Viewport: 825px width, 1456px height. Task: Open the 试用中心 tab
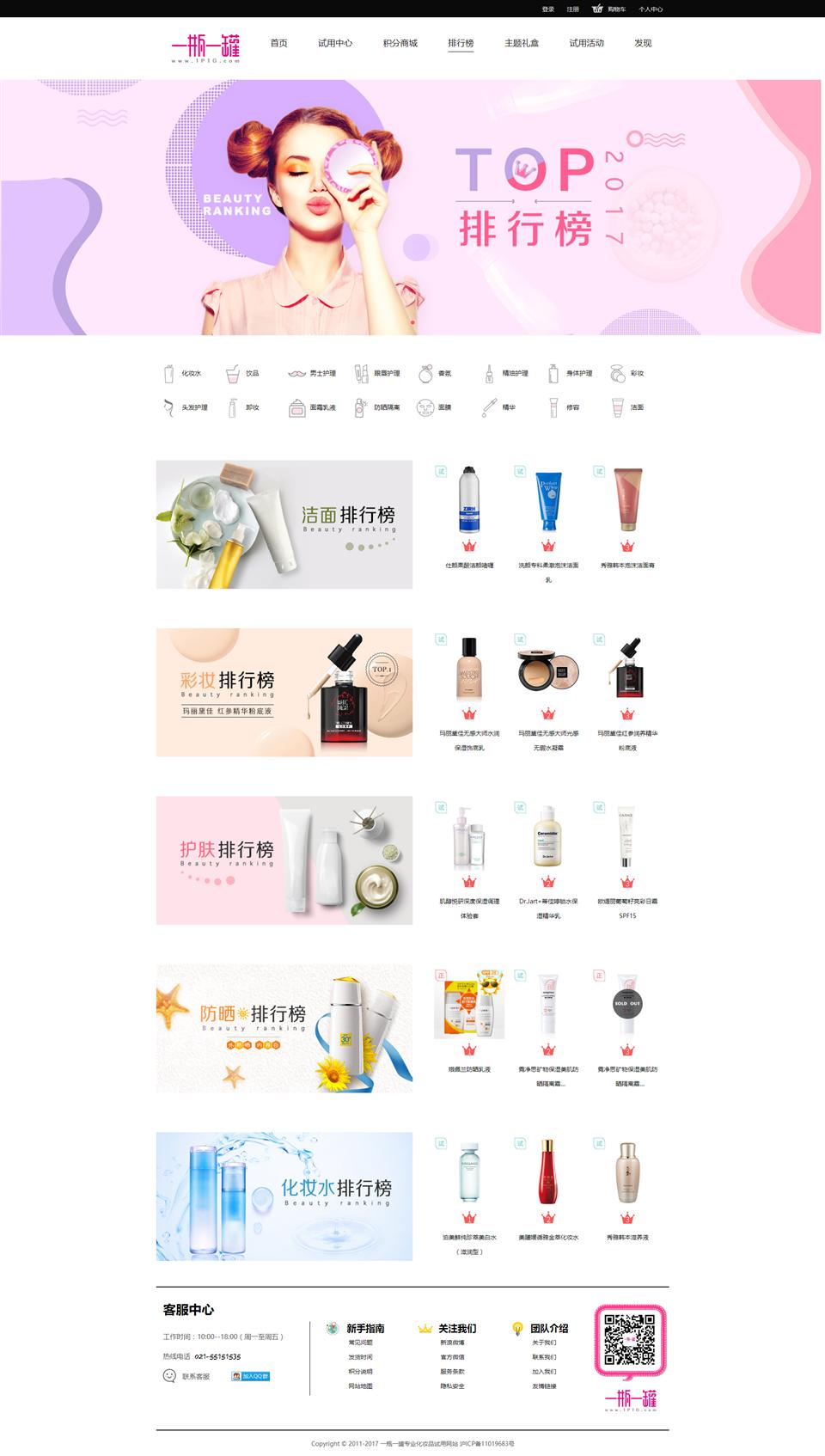334,43
